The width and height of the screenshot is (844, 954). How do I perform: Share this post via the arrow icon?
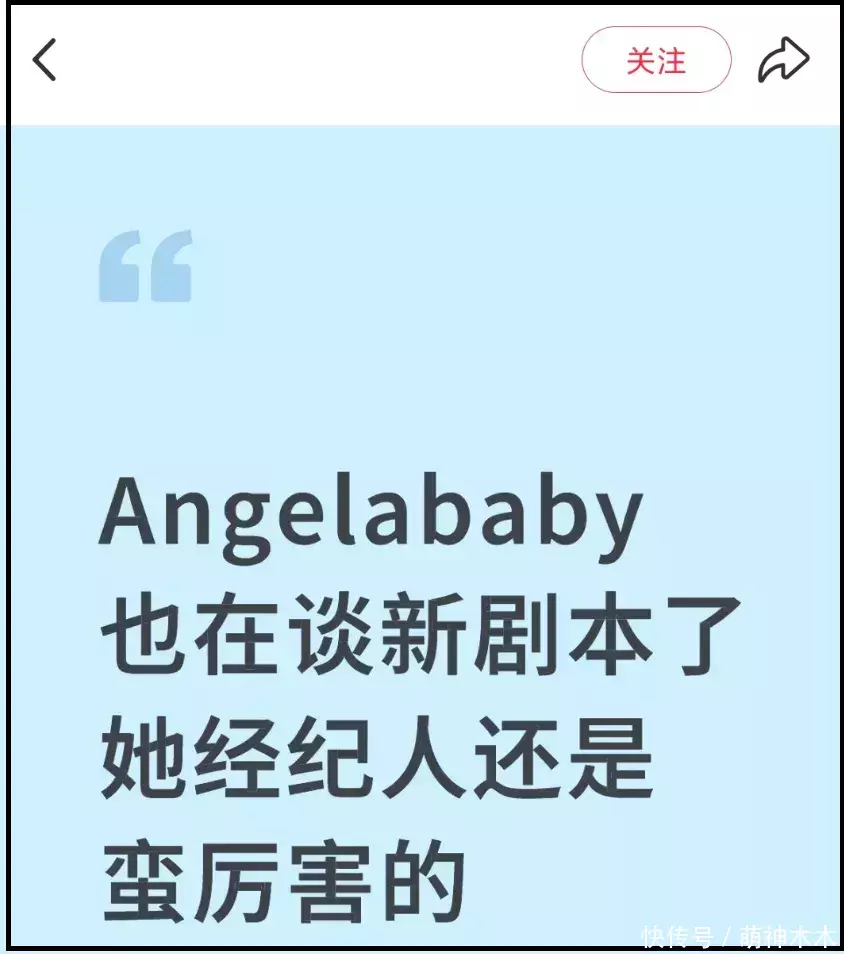point(782,60)
